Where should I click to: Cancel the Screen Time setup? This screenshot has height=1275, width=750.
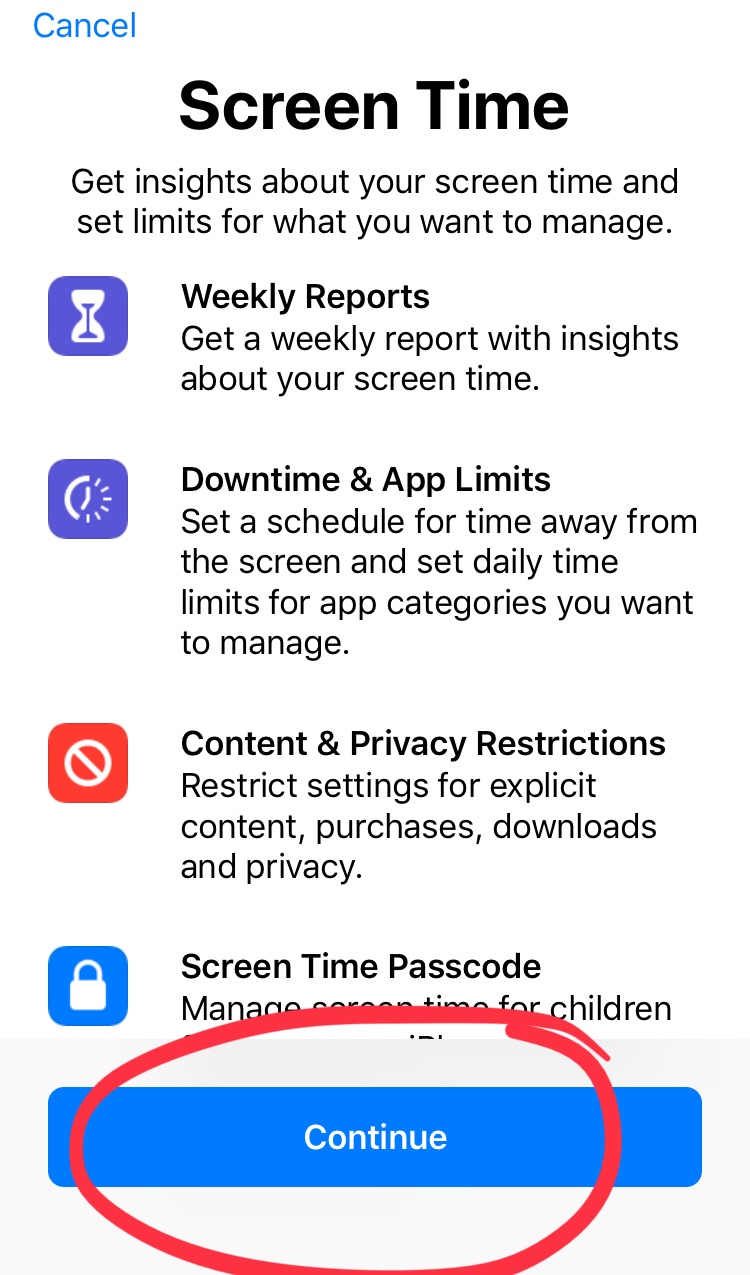pyautogui.click(x=84, y=24)
